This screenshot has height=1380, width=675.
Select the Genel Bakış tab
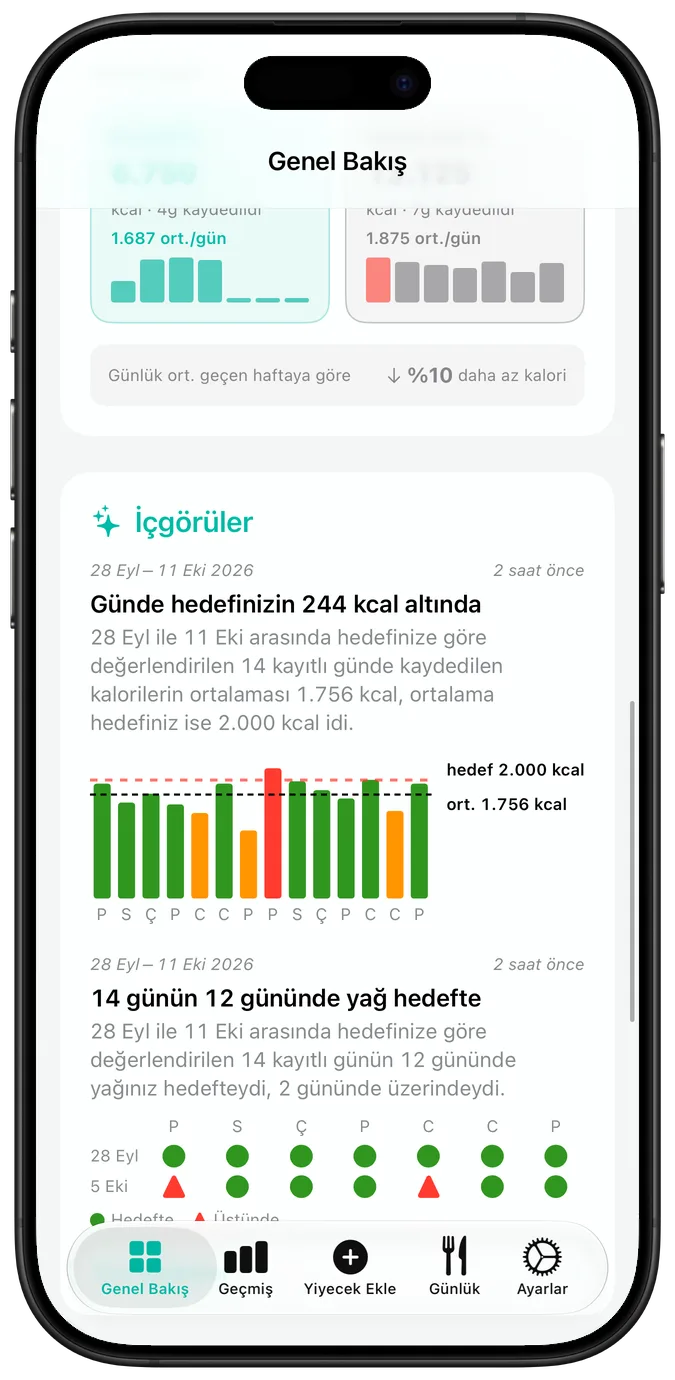[145, 1268]
